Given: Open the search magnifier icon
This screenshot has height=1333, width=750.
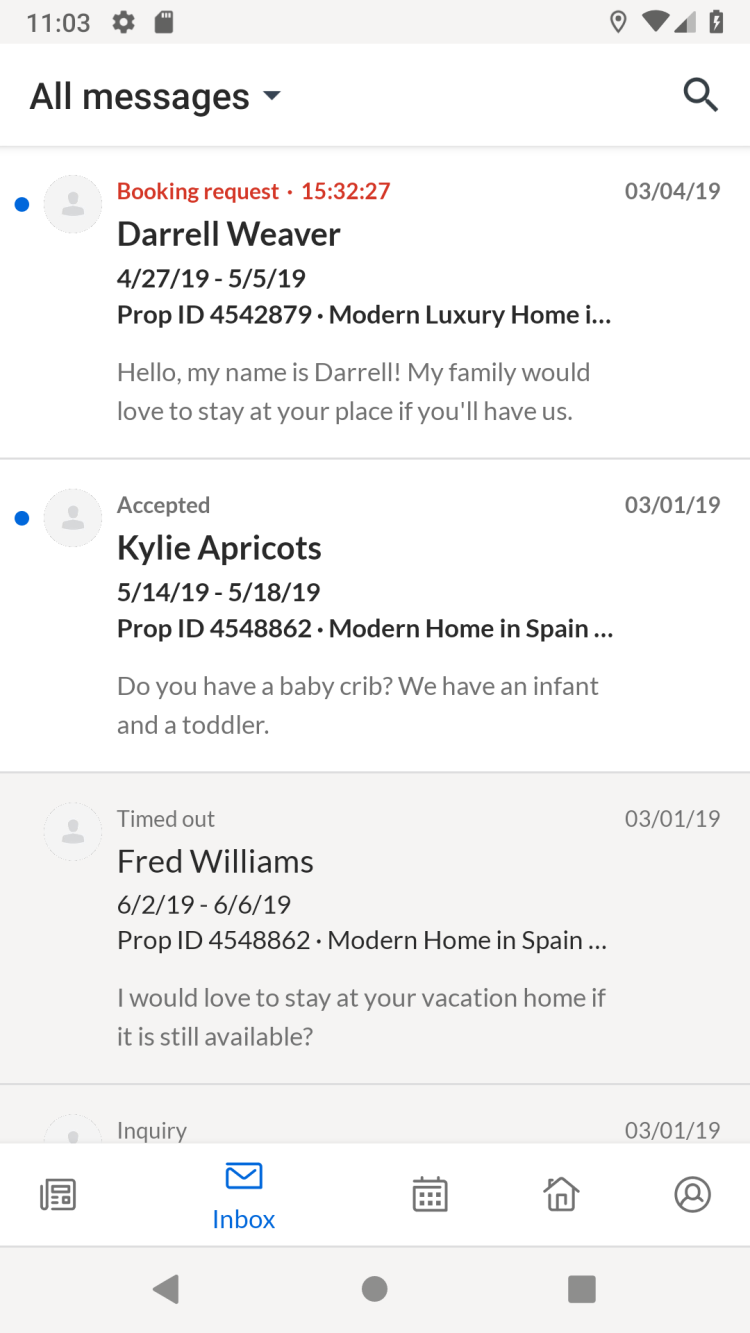Looking at the screenshot, I should pos(700,95).
